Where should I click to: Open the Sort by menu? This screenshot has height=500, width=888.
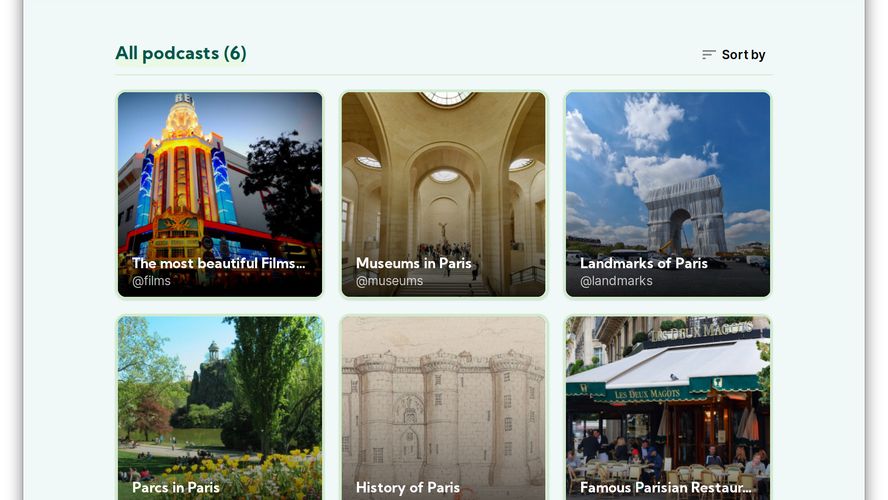click(x=734, y=55)
